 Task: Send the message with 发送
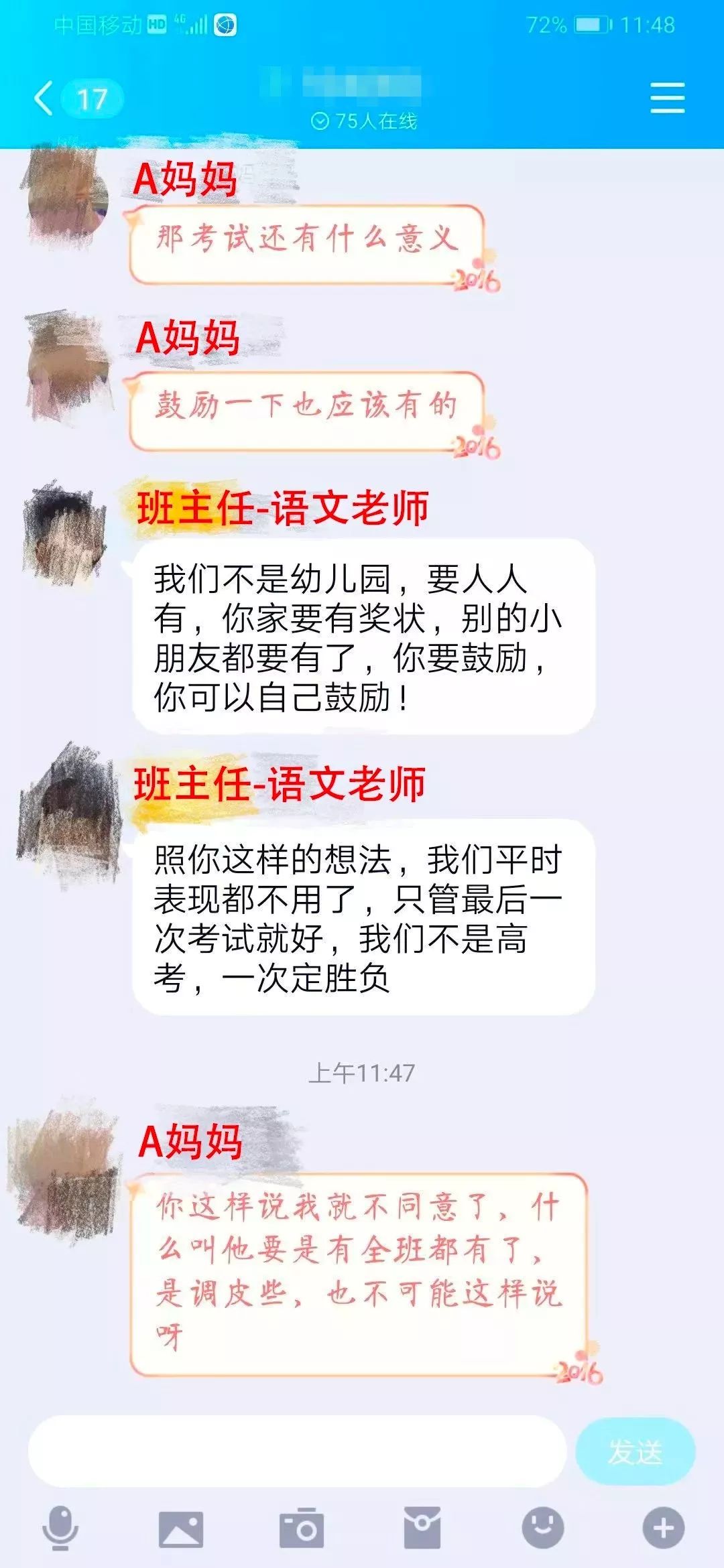[635, 1451]
